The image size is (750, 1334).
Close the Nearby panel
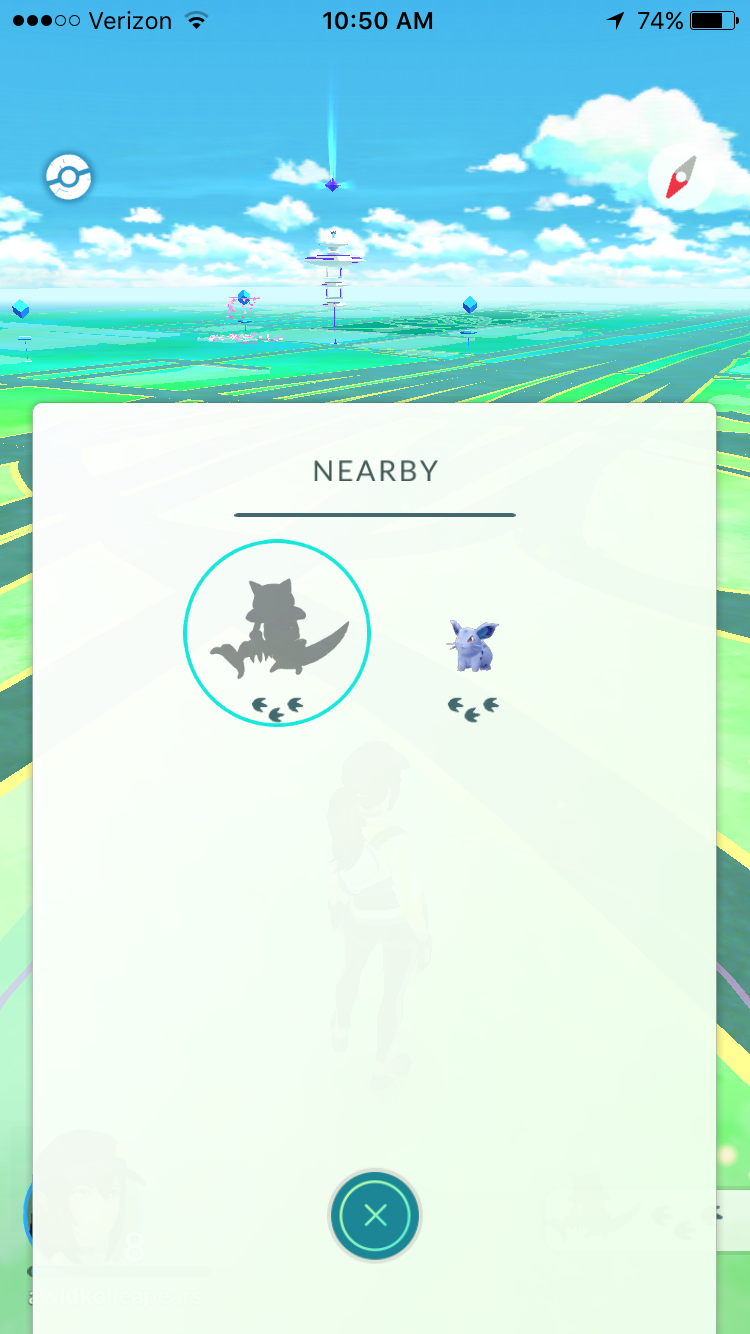point(375,1216)
